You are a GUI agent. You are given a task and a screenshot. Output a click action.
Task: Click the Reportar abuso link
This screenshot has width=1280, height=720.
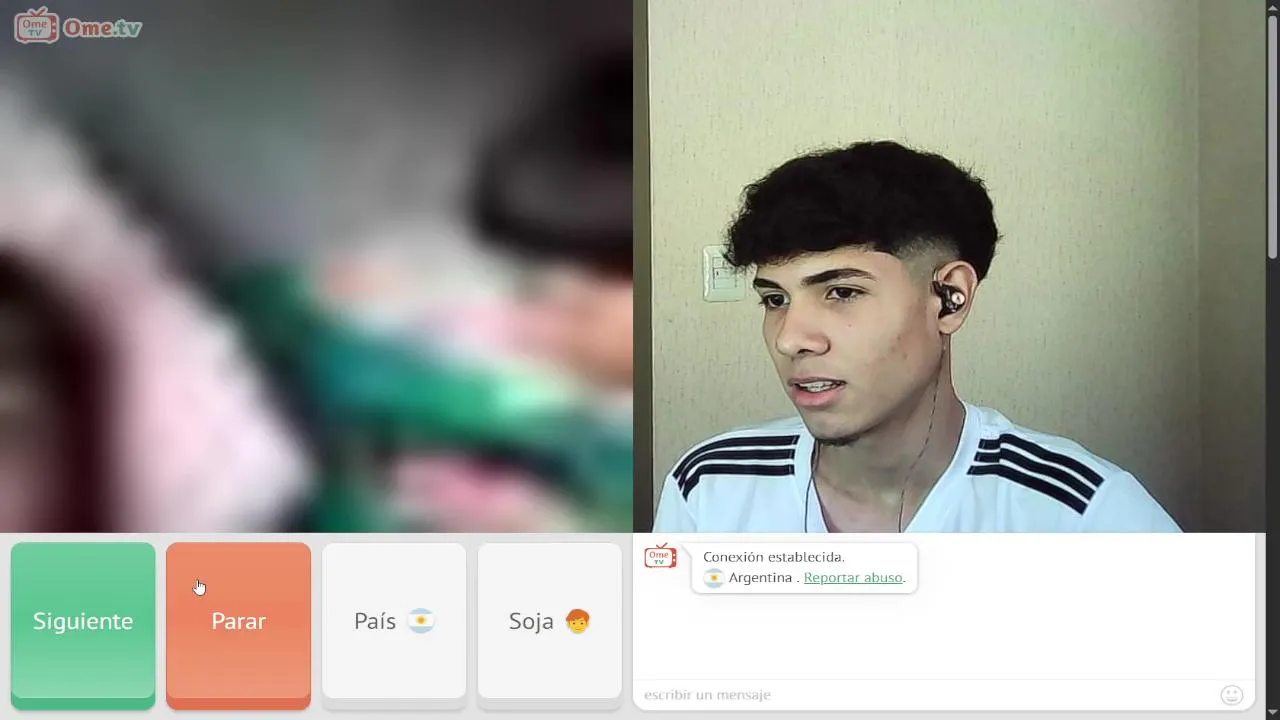pos(853,578)
